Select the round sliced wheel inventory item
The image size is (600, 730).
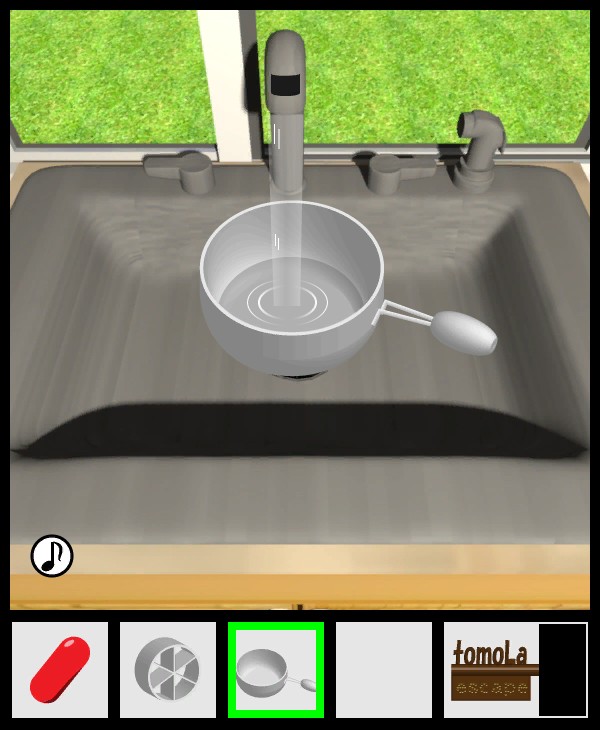[168, 670]
